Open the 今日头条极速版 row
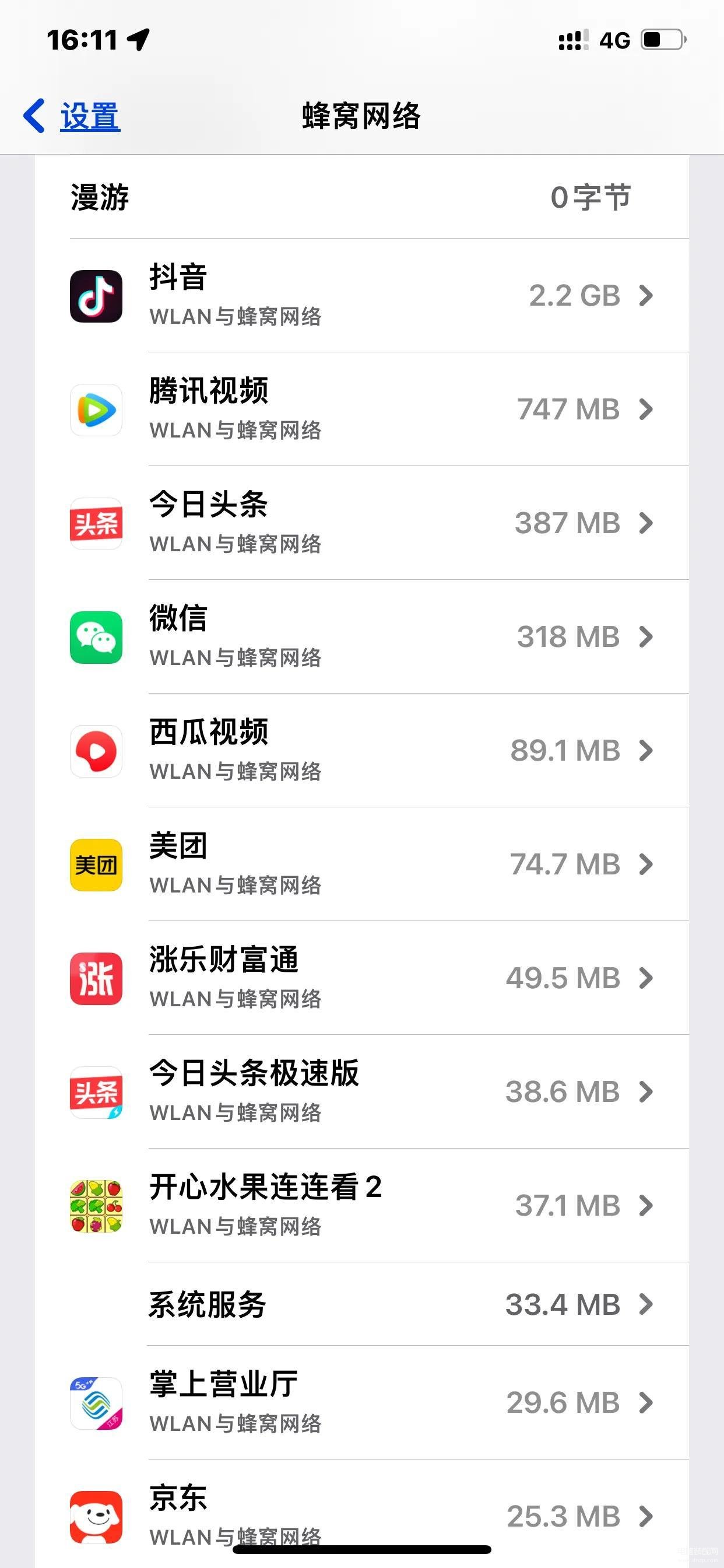 [361, 1092]
